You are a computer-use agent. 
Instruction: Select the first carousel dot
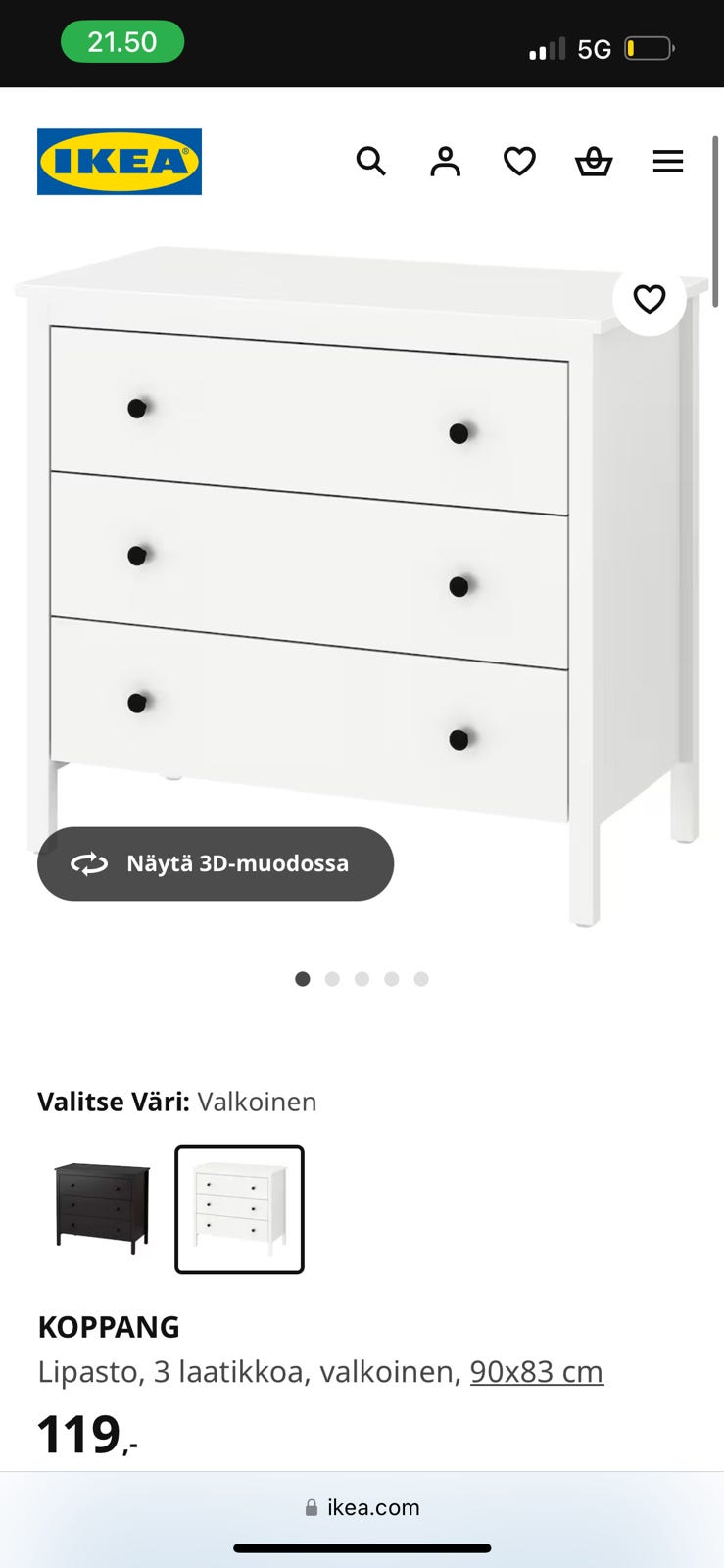coord(303,978)
